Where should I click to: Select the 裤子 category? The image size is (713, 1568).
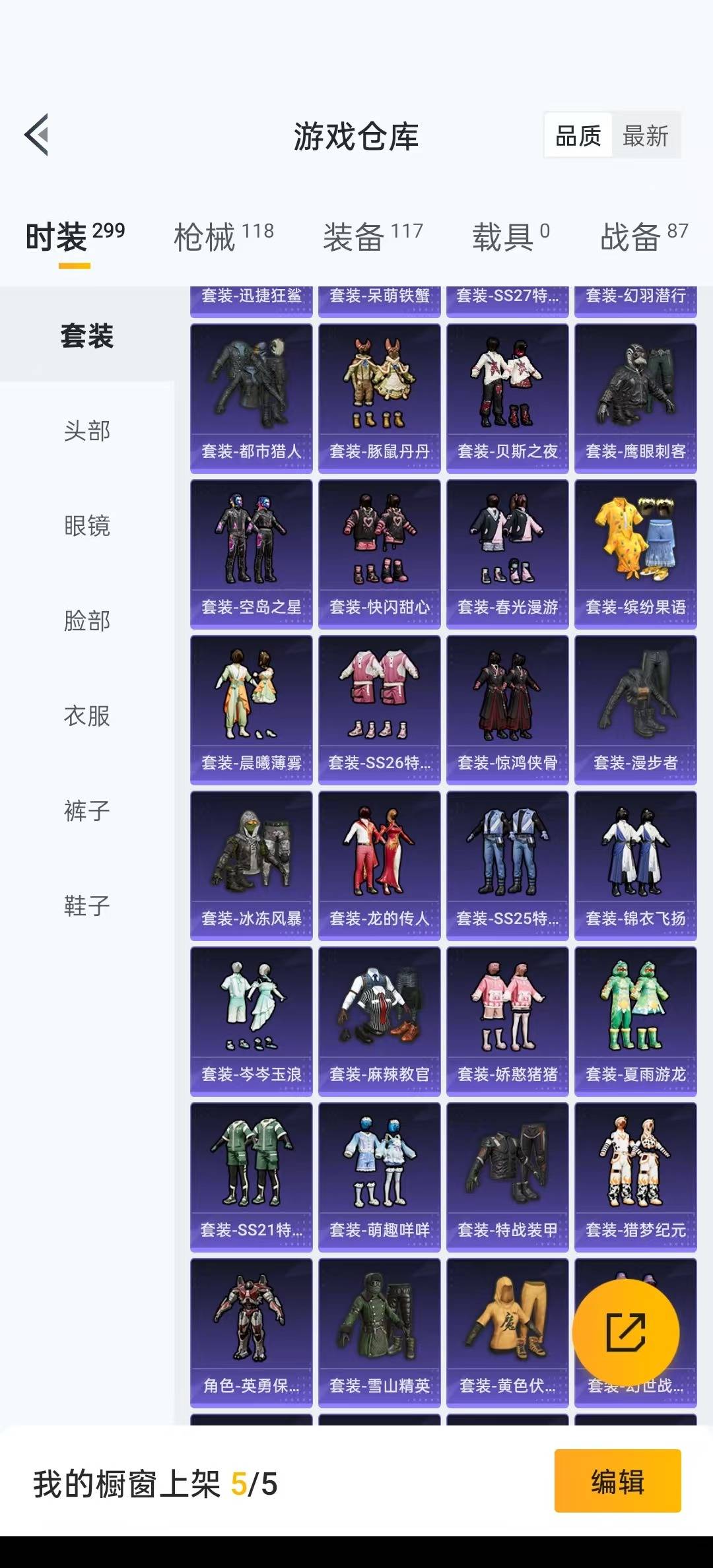(x=87, y=811)
